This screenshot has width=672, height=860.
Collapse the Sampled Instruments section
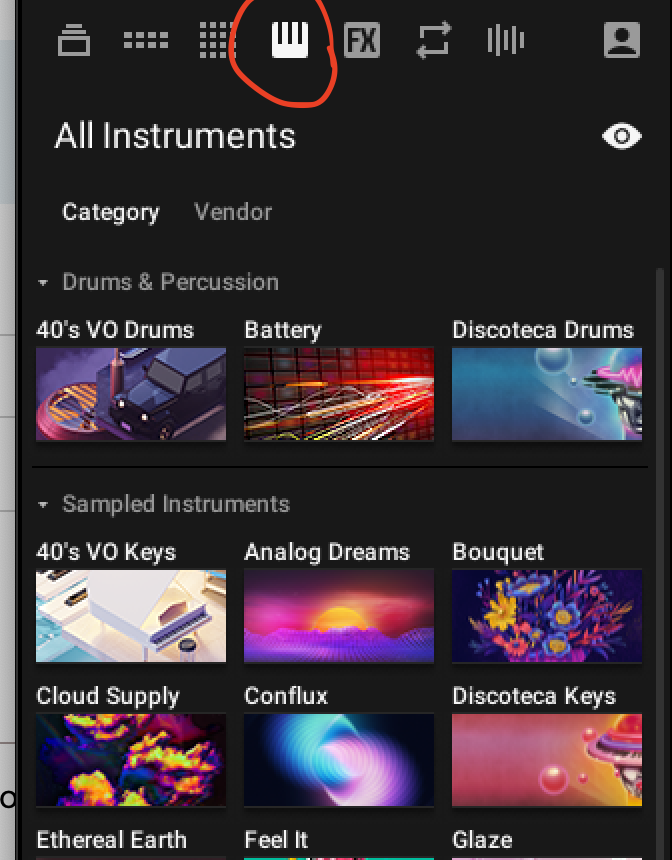coord(43,505)
